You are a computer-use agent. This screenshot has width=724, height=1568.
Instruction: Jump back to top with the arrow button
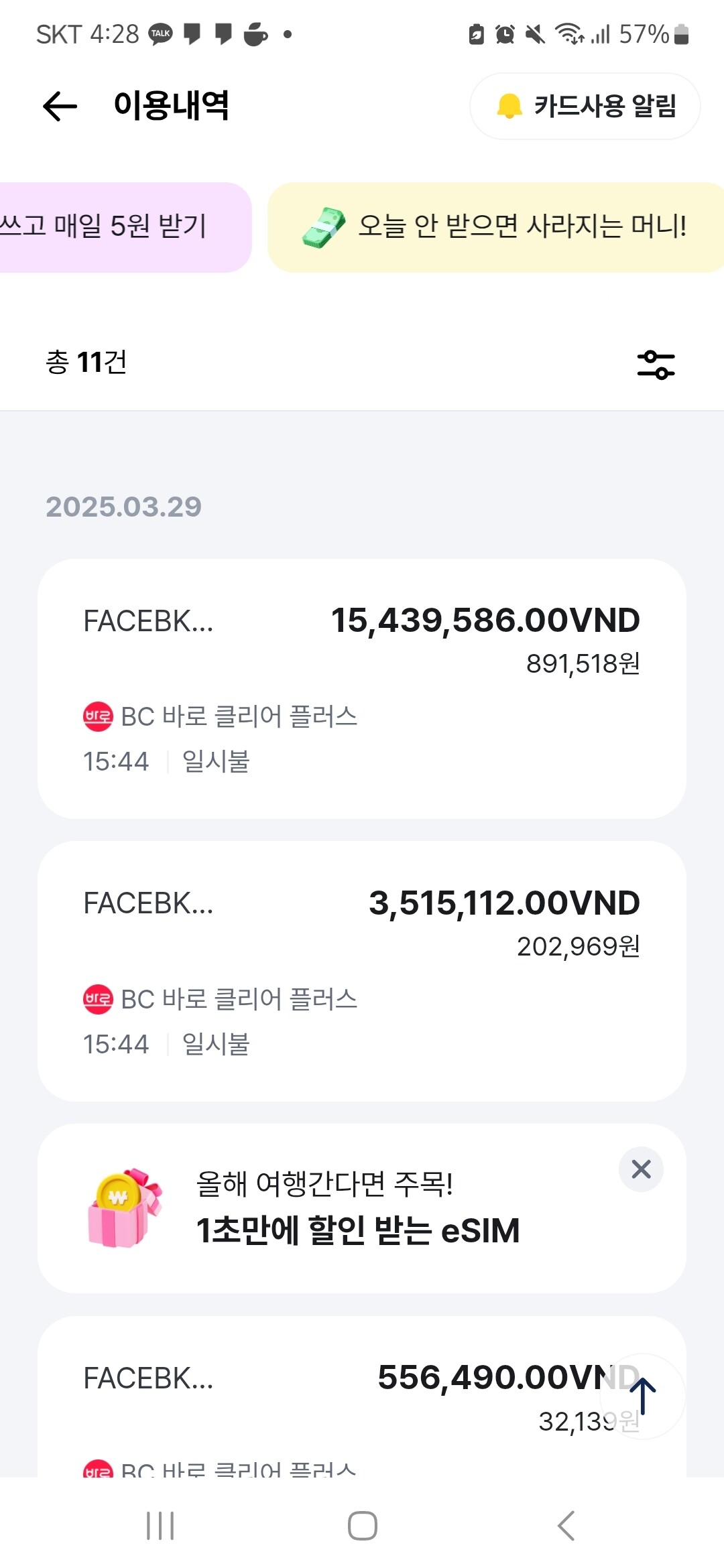[x=642, y=1396]
